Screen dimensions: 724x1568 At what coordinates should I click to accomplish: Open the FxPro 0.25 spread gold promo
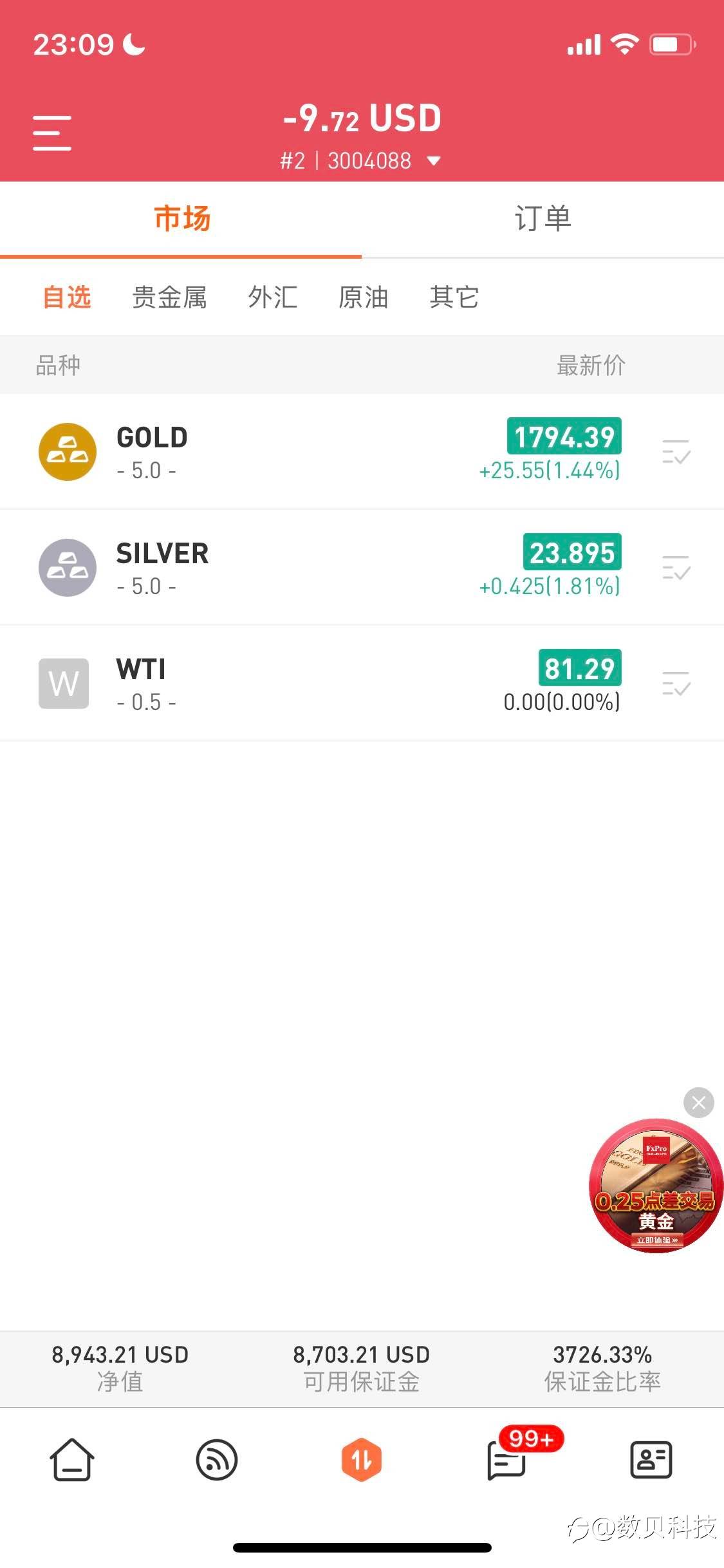pyautogui.click(x=656, y=1186)
